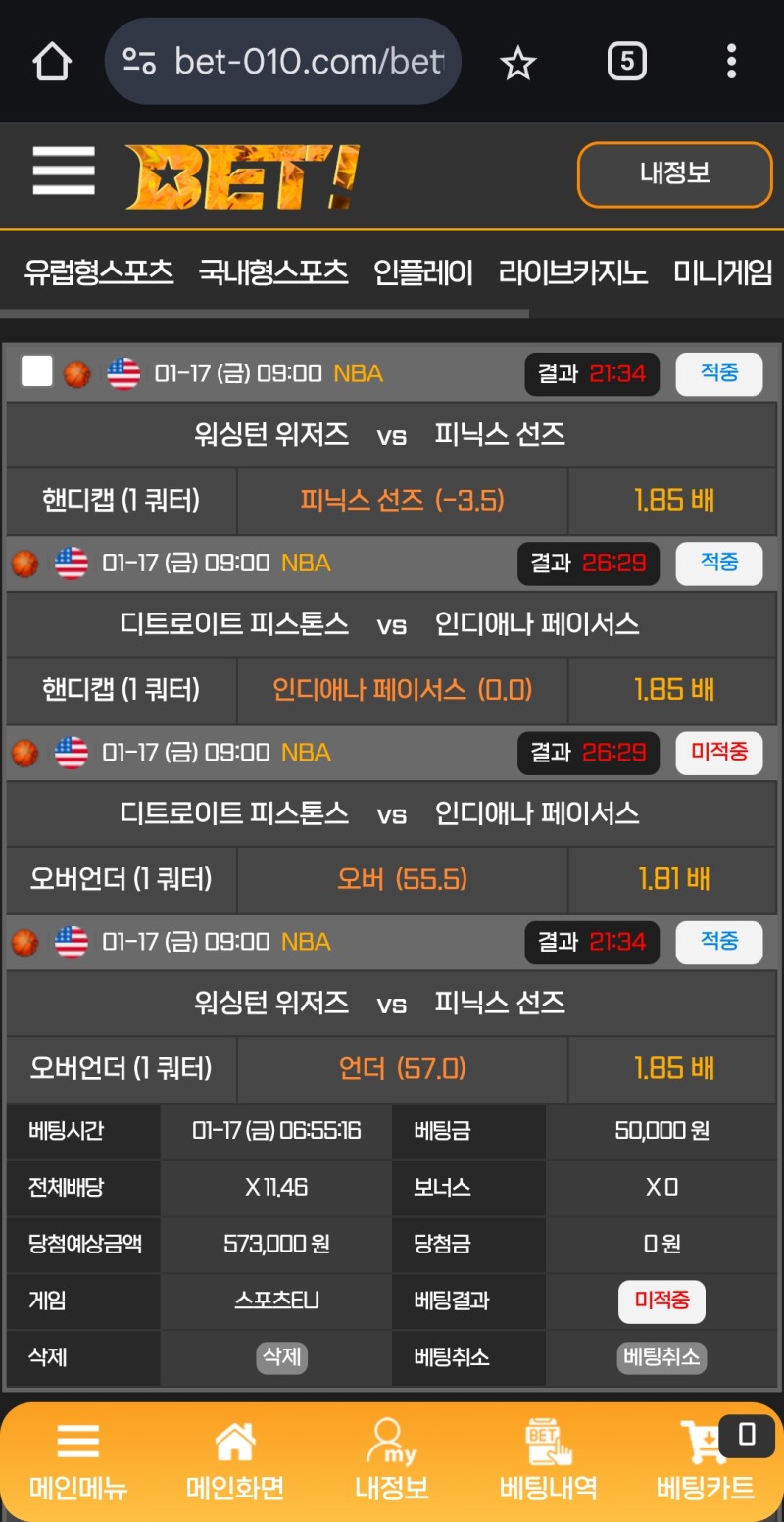Bookmark this page with star icon
The image size is (784, 1522).
point(517,64)
